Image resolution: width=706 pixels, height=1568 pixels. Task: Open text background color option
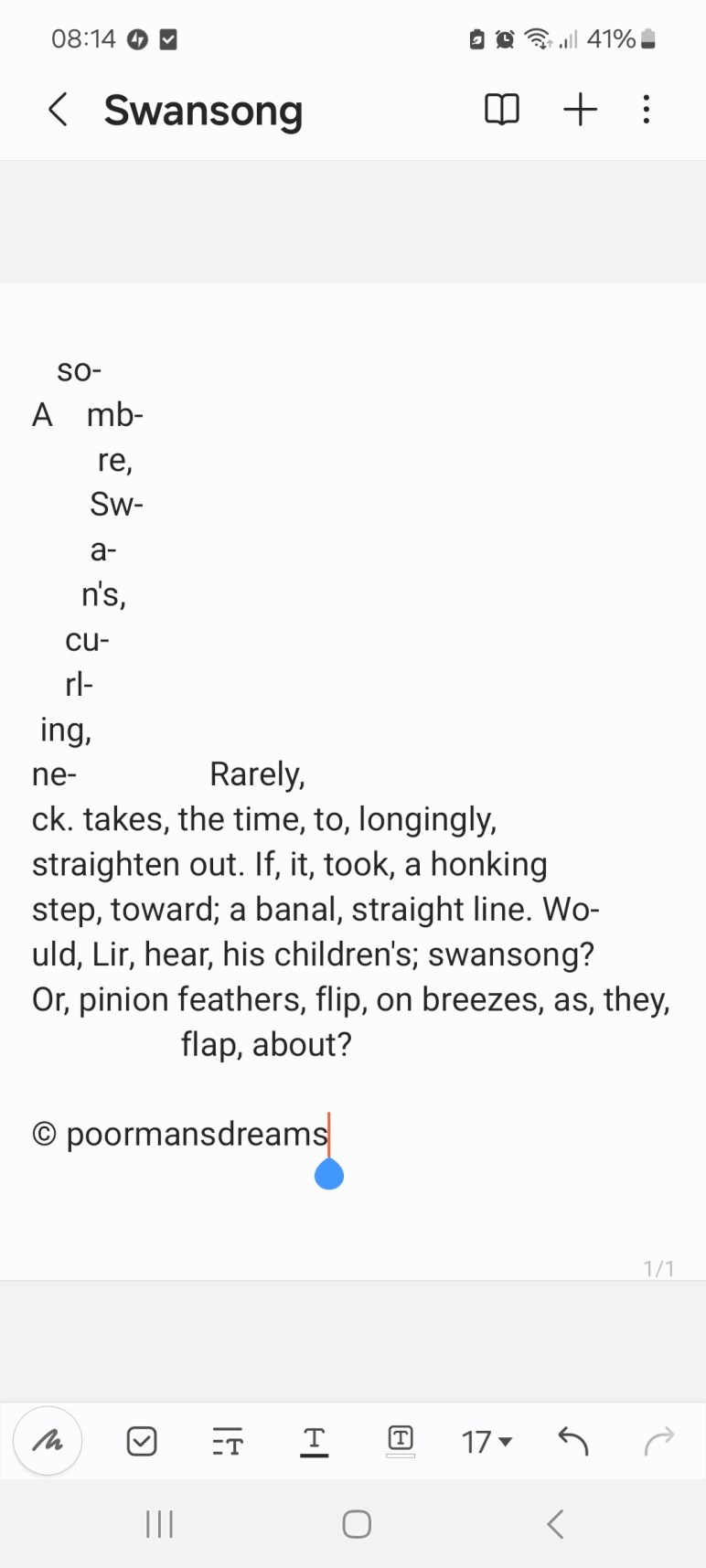401,1440
